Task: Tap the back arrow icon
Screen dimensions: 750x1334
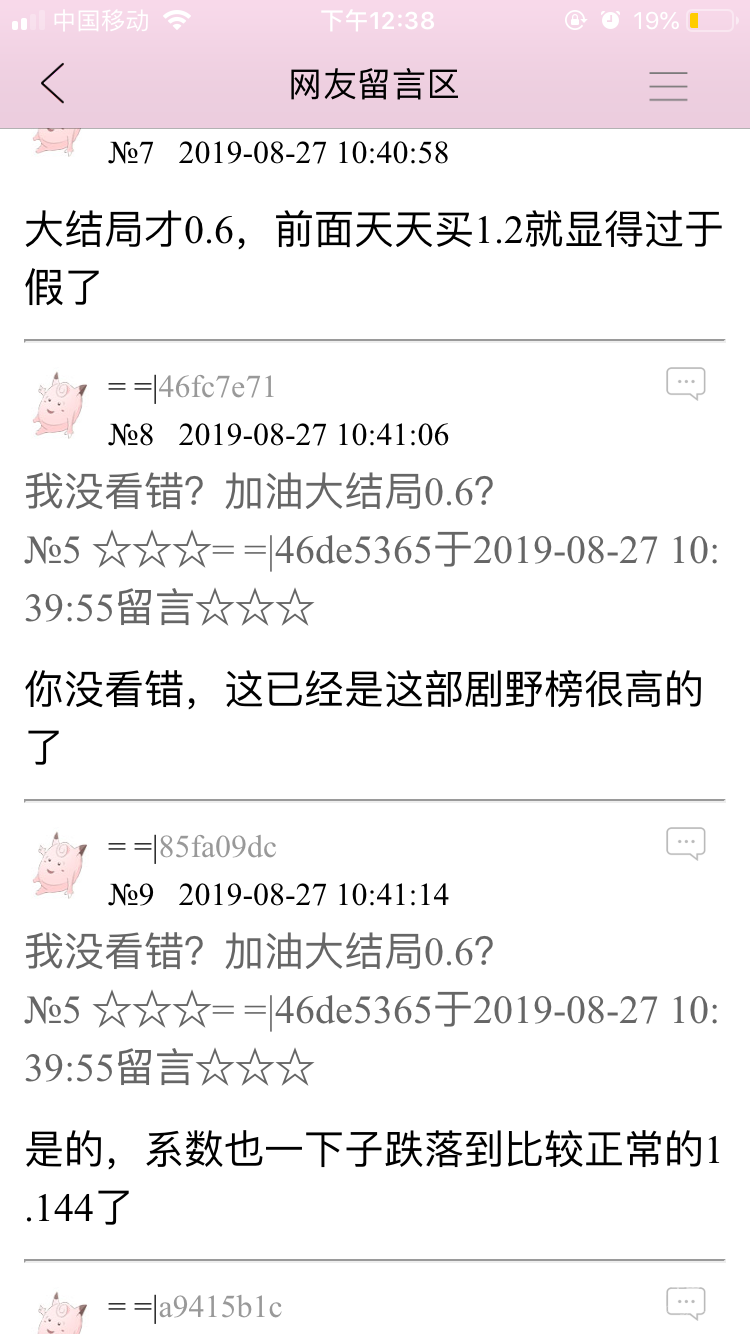Action: (x=52, y=84)
